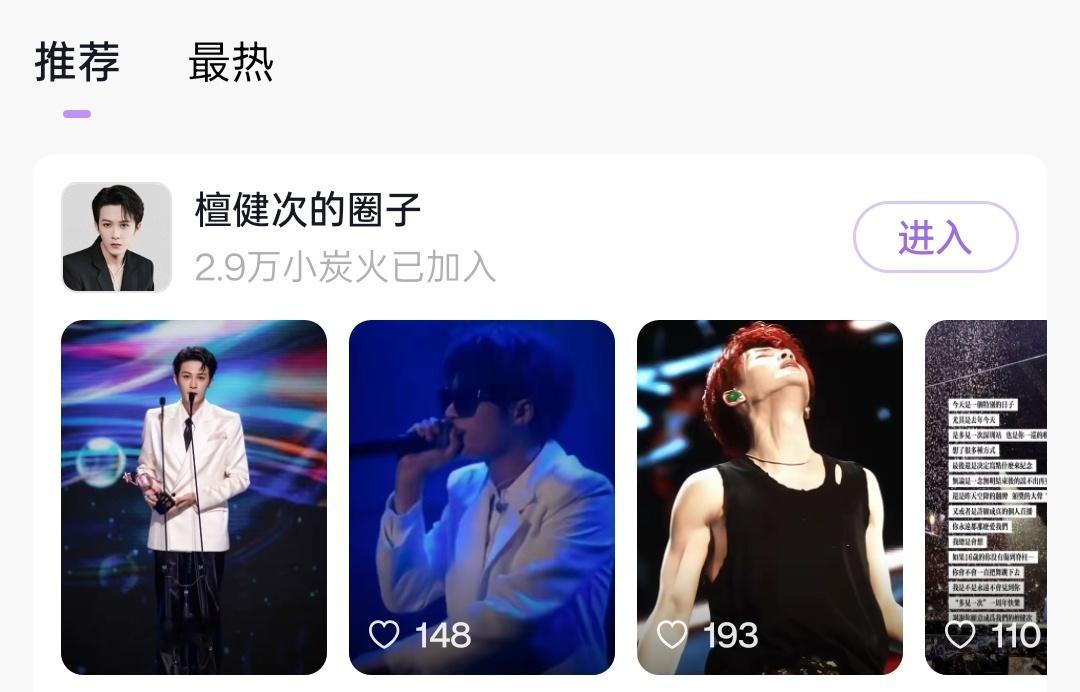Switch to the 最热 tab
Image resolution: width=1080 pixels, height=692 pixels.
[x=230, y=63]
